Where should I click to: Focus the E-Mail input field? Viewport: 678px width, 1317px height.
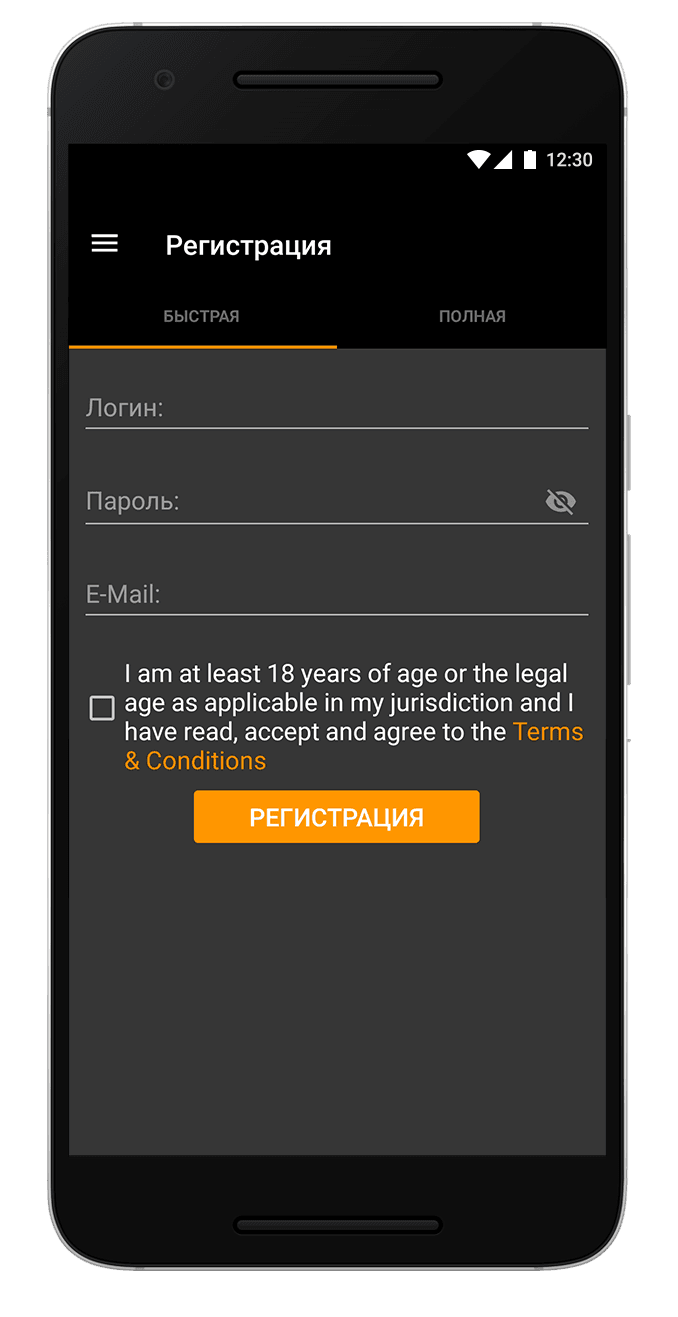pyautogui.click(x=337, y=595)
